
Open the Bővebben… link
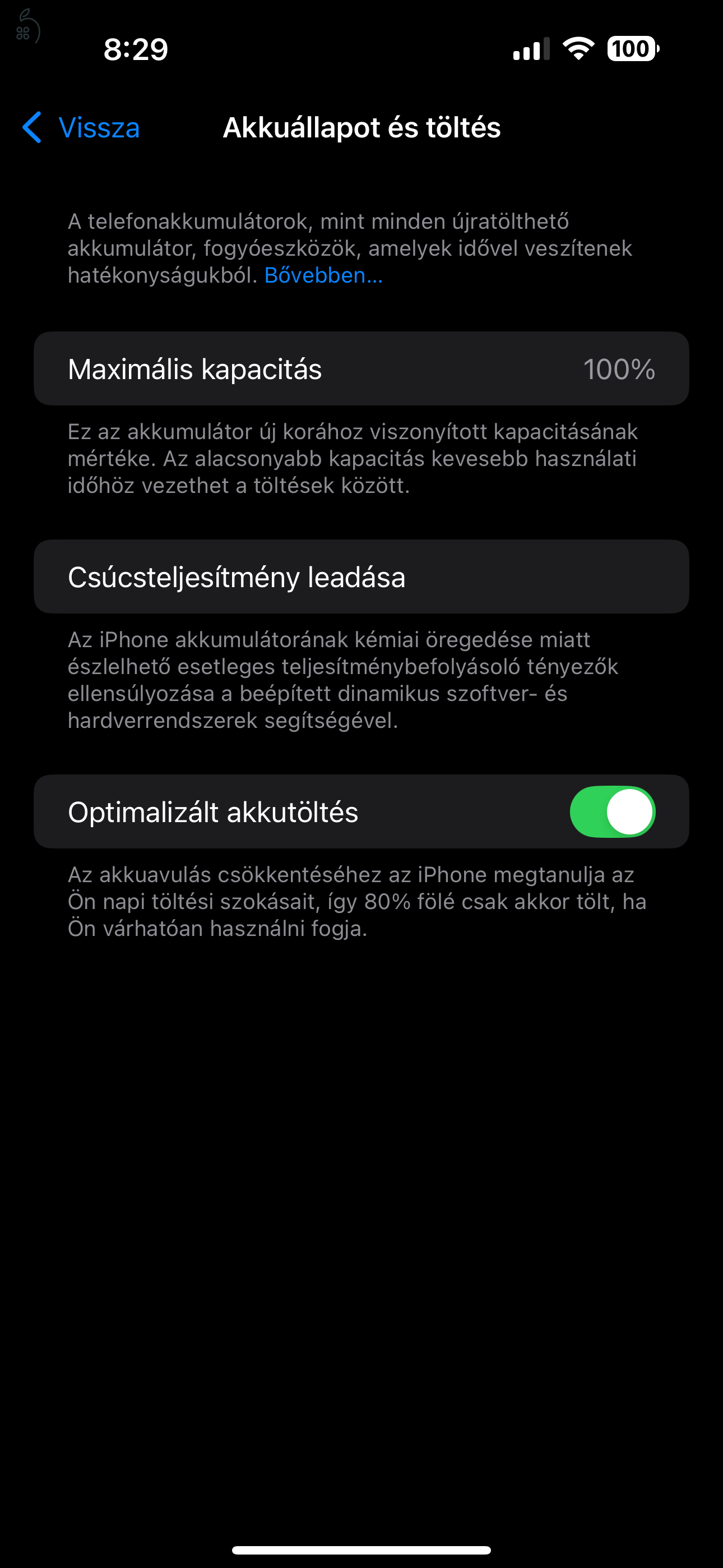(x=323, y=276)
